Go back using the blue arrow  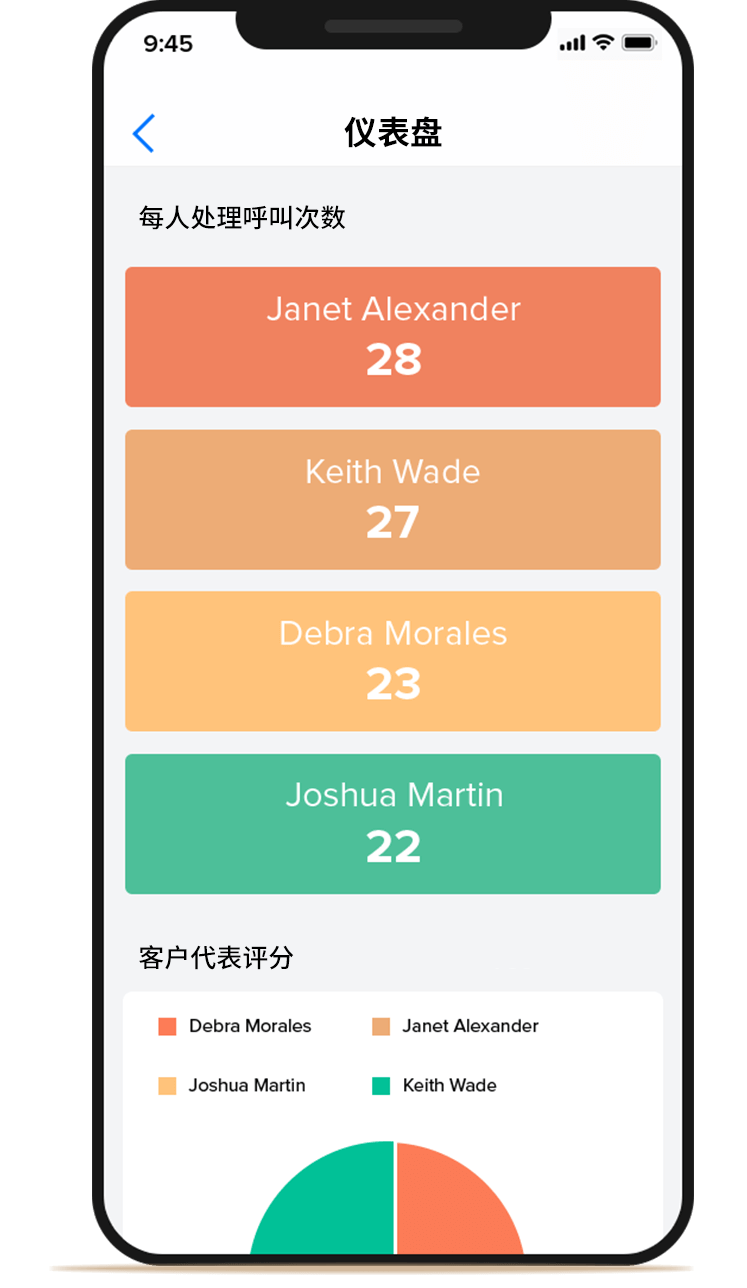[x=144, y=133]
